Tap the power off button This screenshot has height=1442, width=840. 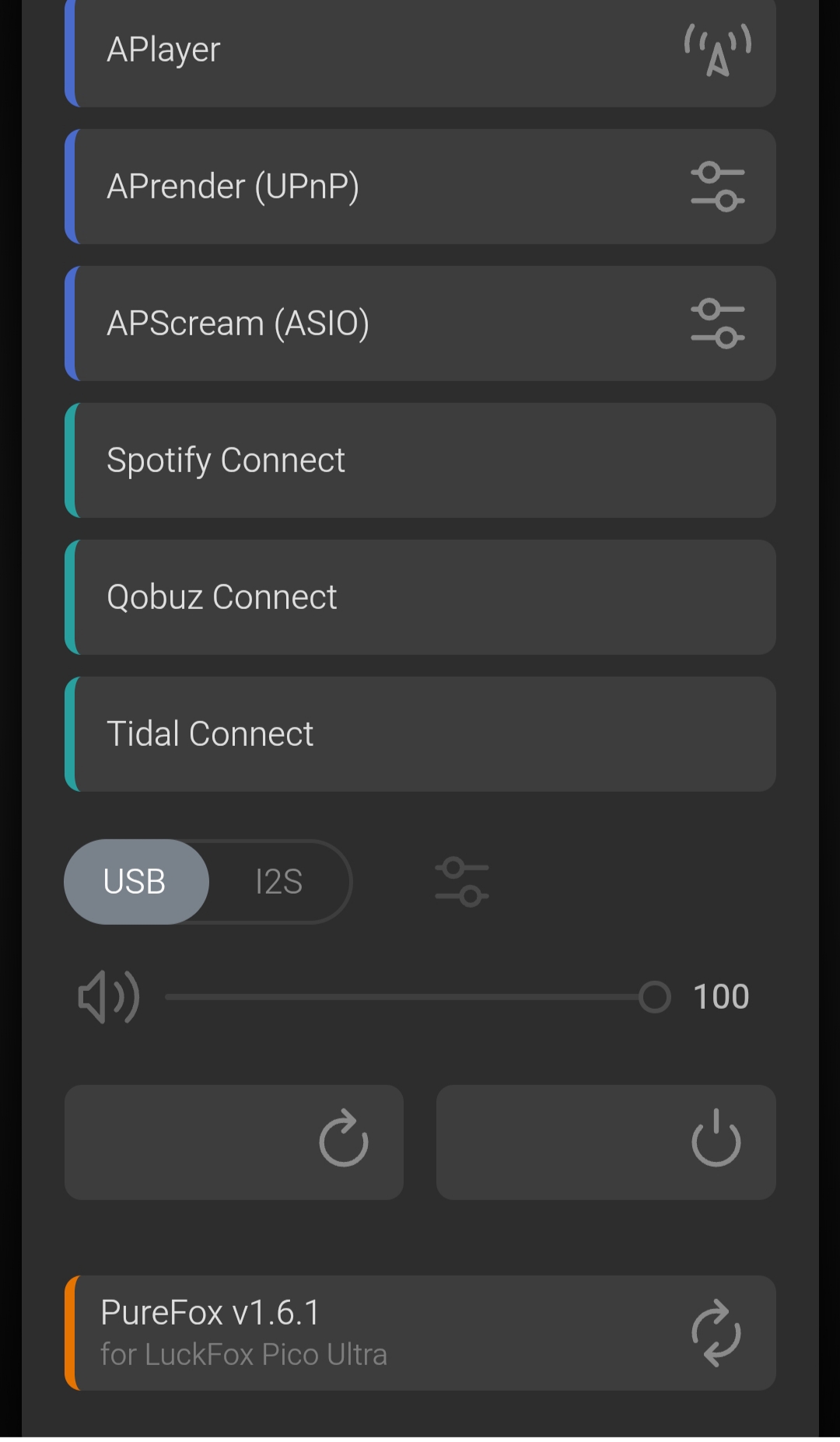(x=606, y=1142)
